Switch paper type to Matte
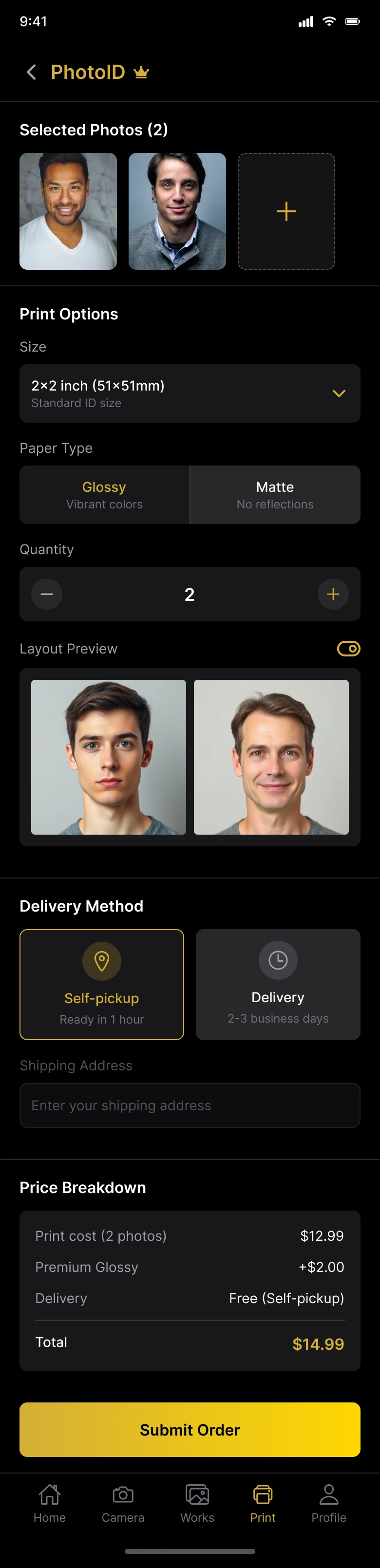The width and height of the screenshot is (380, 1568). point(275,495)
